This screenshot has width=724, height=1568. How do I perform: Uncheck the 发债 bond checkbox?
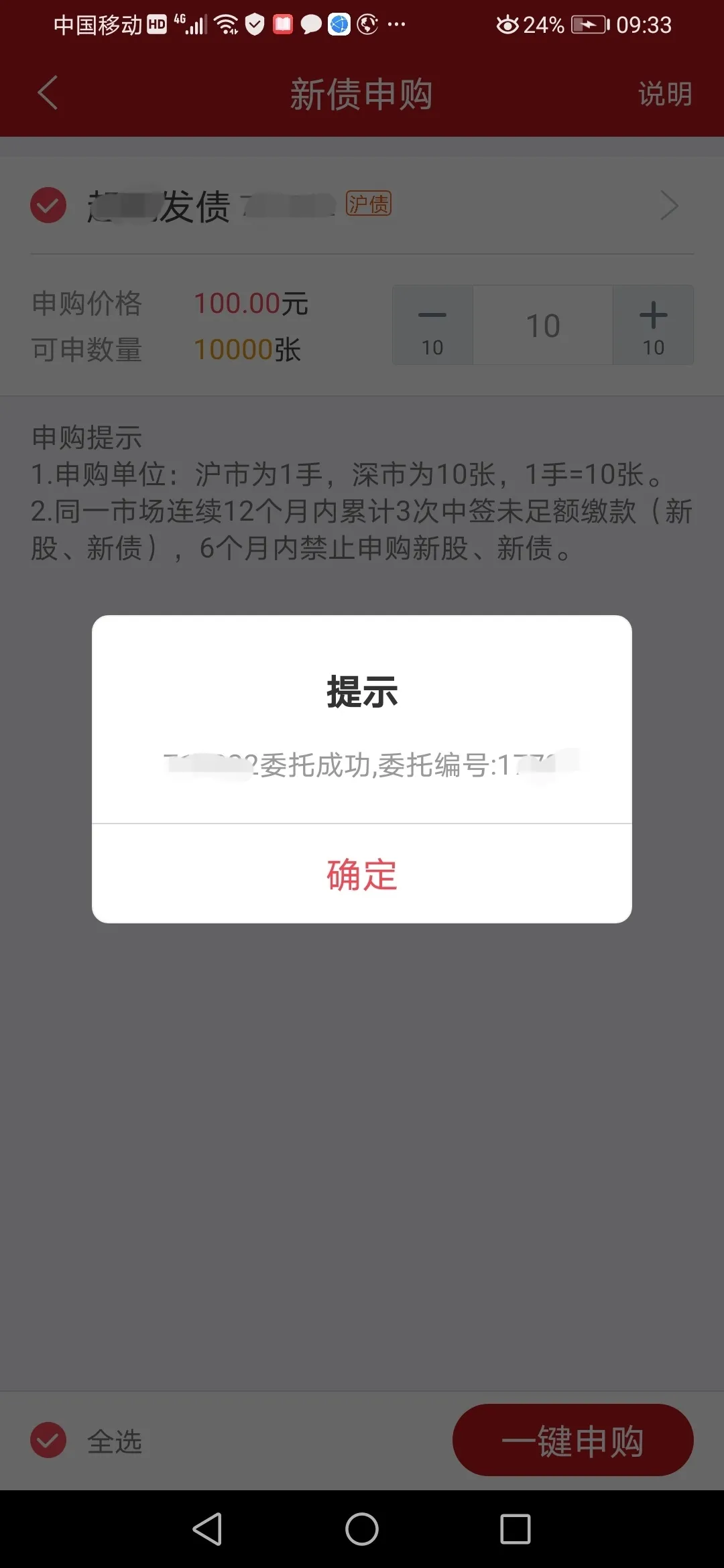tap(48, 205)
